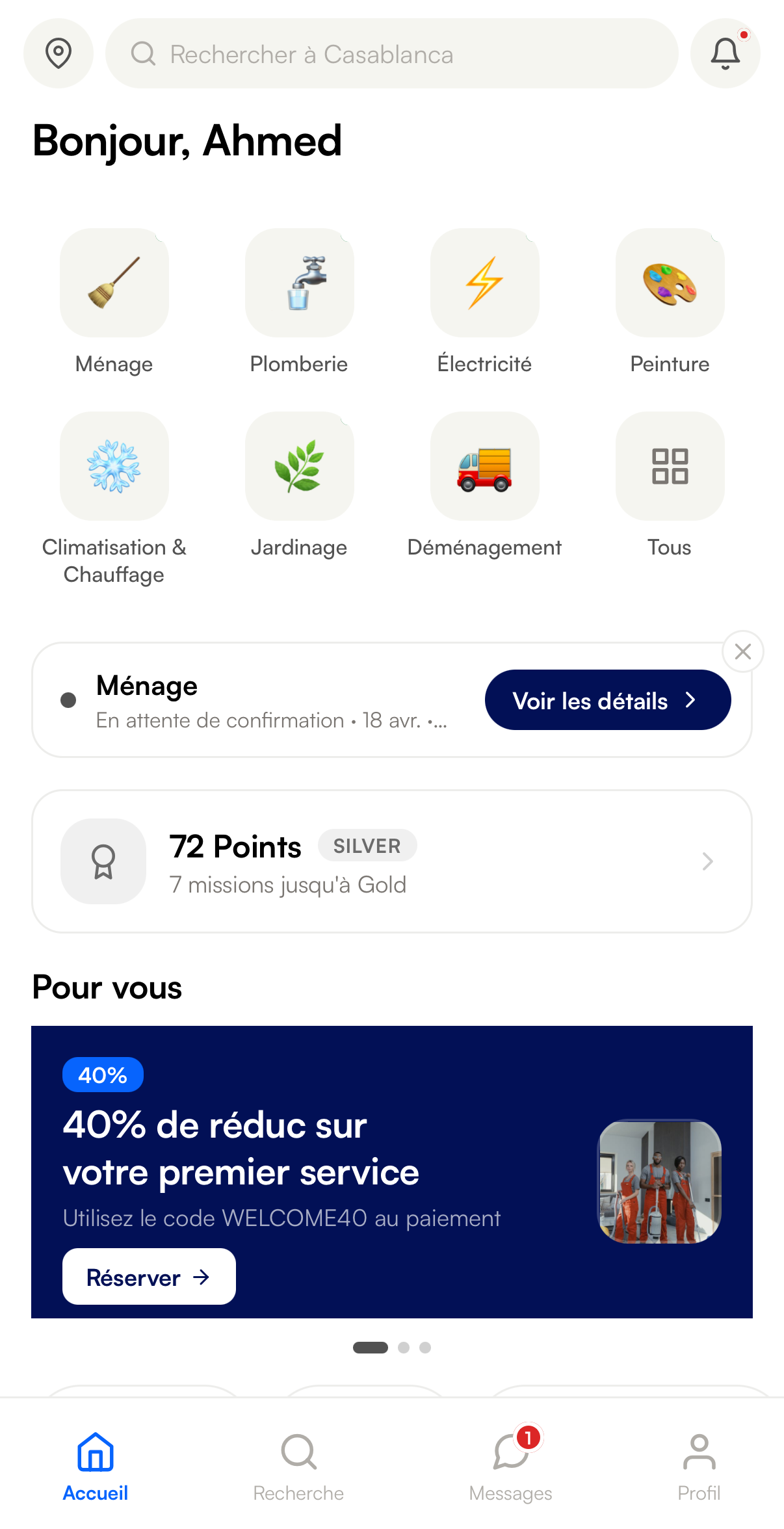Open the Électricité services
Screen dimensions: 784x1529
484,283
